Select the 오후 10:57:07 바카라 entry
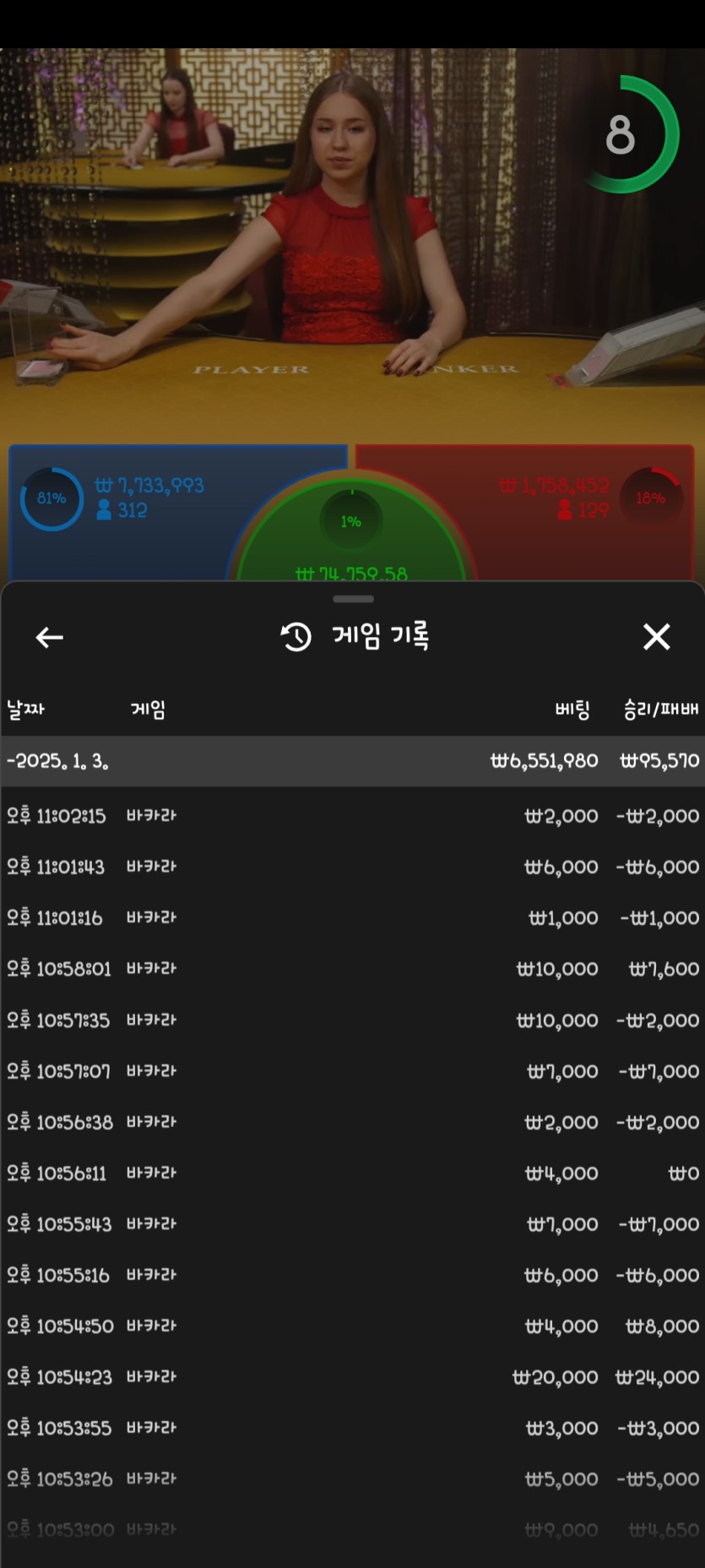The width and height of the screenshot is (705, 1568). pos(352,1071)
